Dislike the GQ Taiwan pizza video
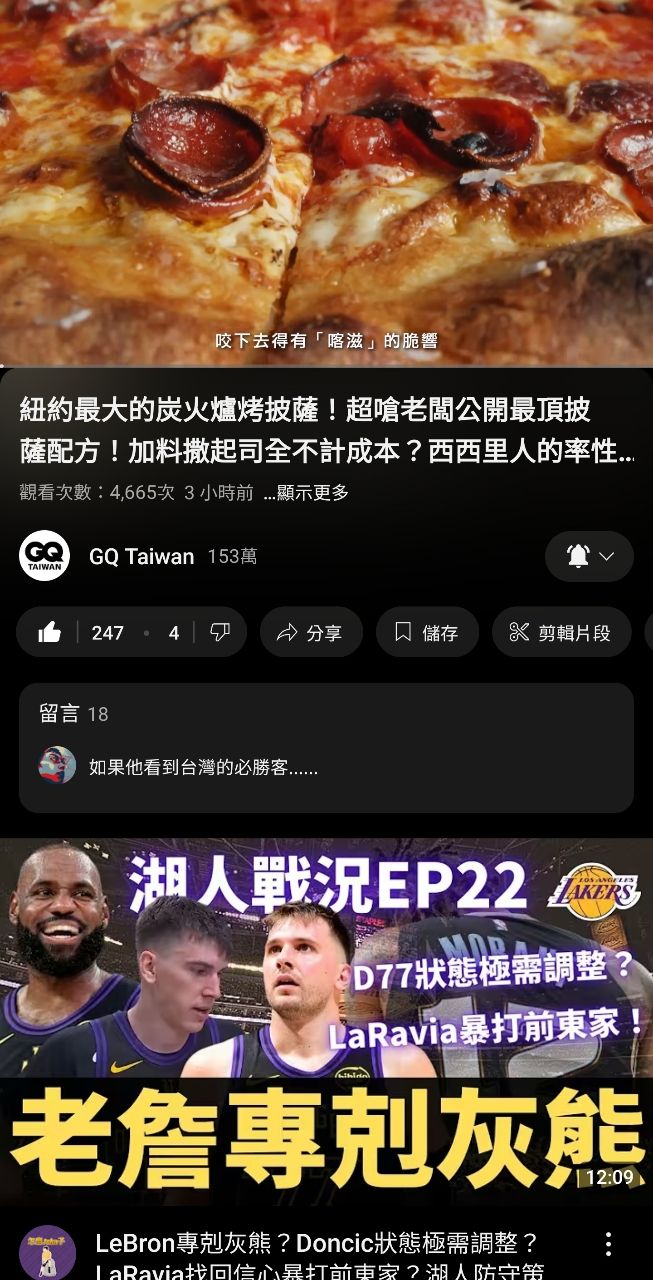The width and height of the screenshot is (653, 1280). [220, 632]
